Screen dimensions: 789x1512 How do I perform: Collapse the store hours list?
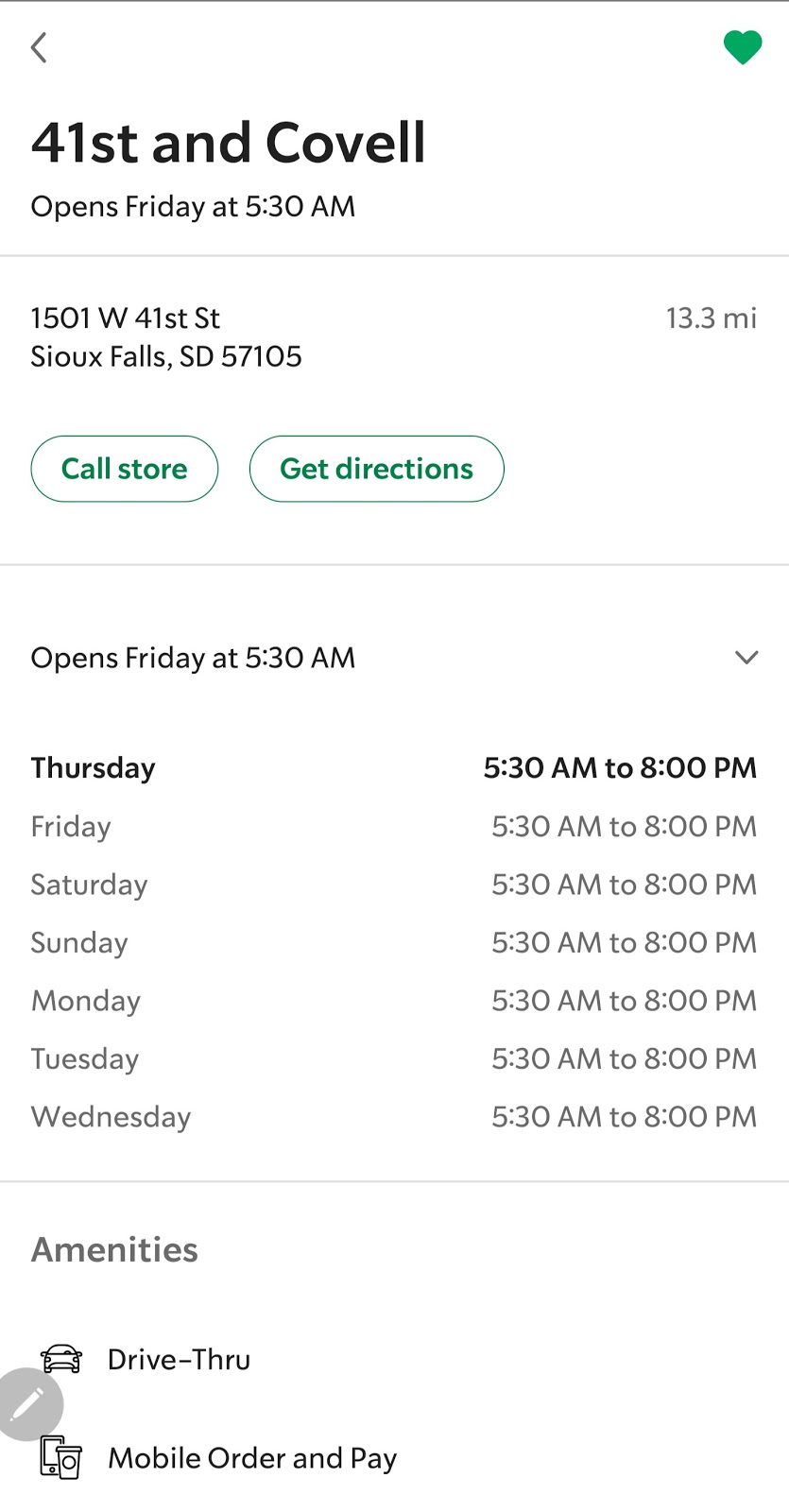click(x=746, y=658)
